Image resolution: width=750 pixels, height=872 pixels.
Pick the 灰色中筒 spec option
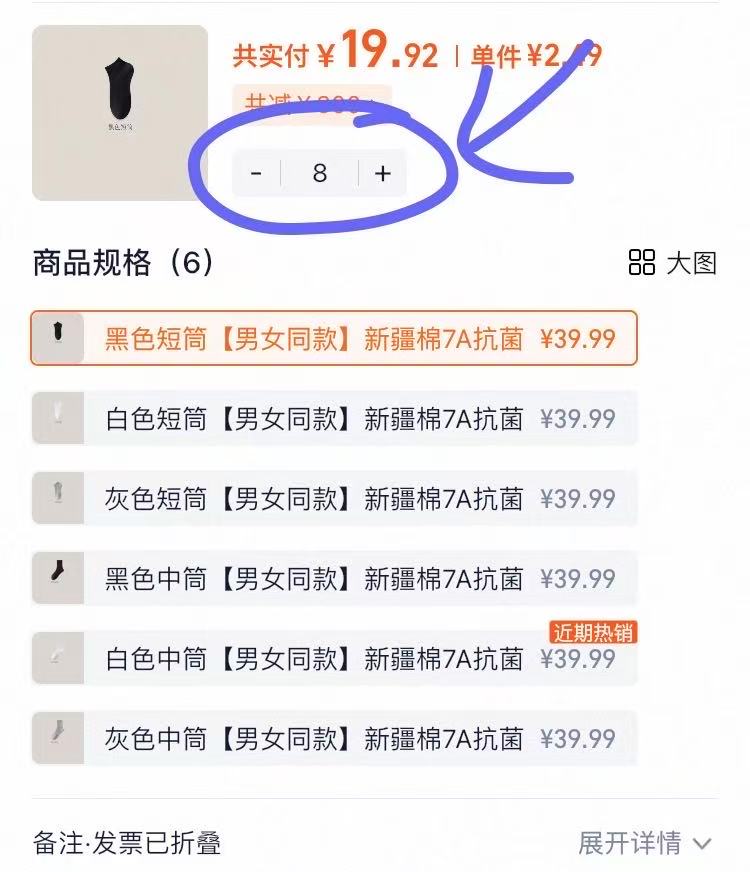333,738
